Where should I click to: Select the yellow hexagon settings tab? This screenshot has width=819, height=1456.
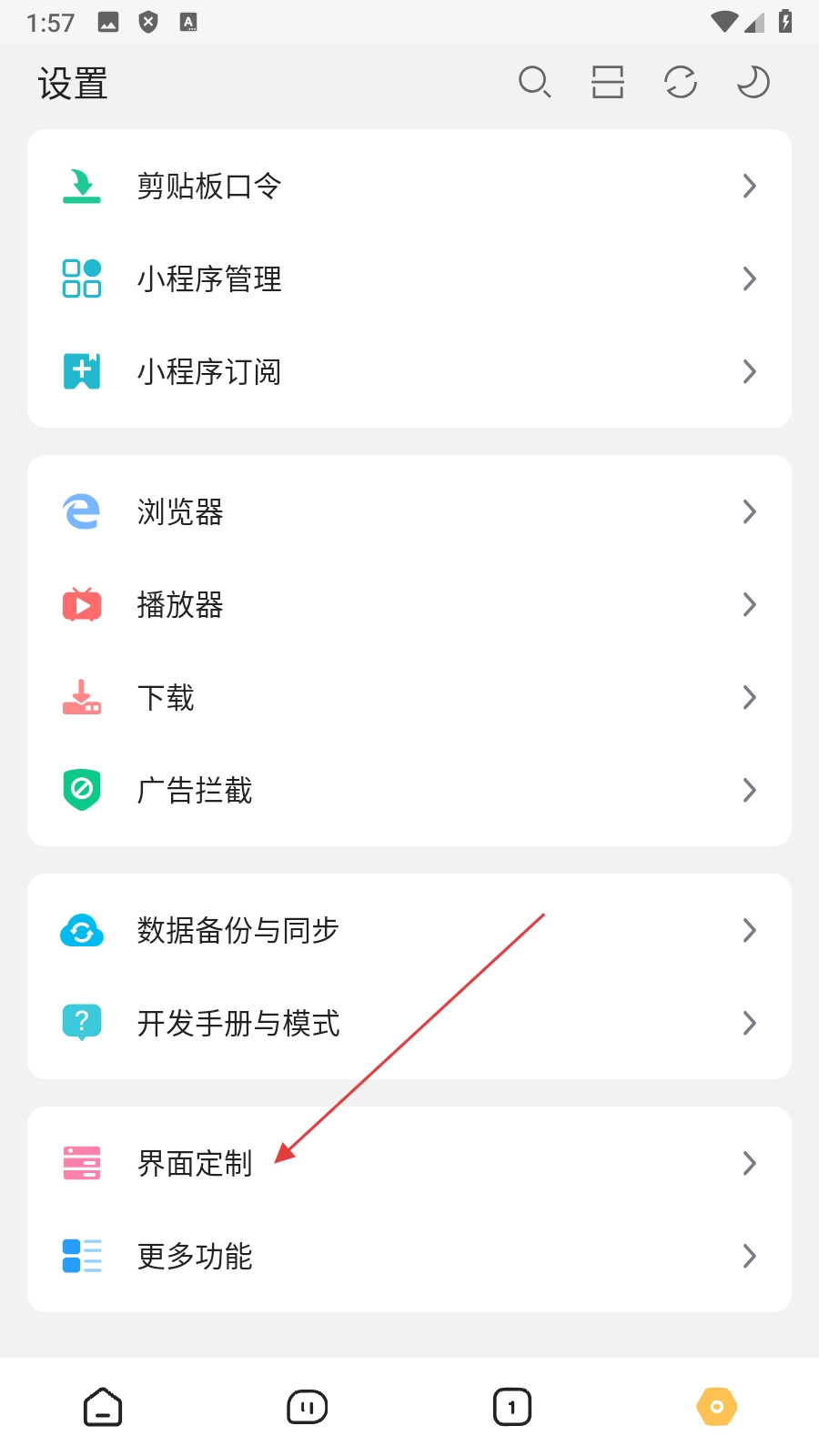pyautogui.click(x=717, y=1408)
